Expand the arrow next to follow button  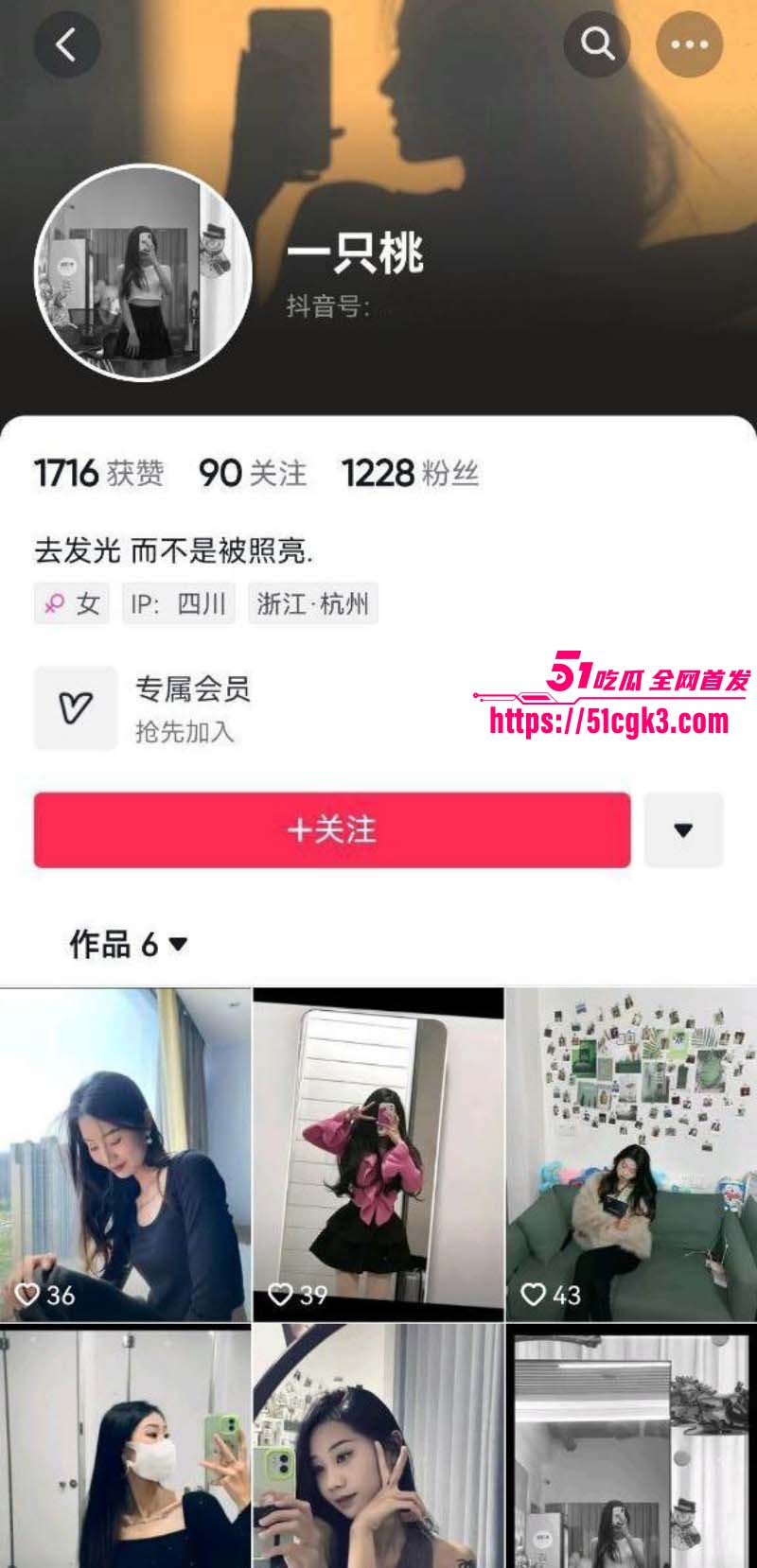tap(683, 829)
